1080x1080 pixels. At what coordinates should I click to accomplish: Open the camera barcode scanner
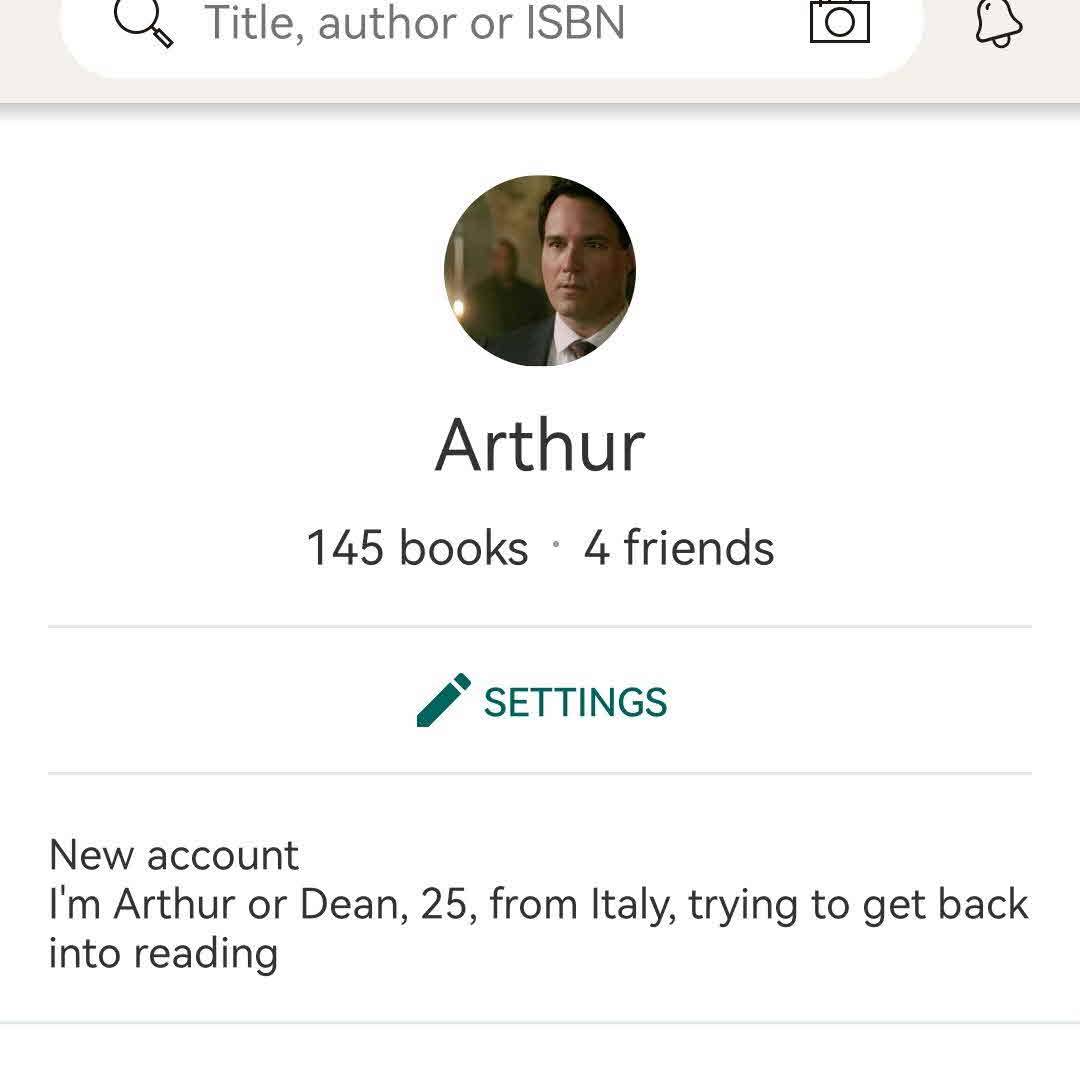pyautogui.click(x=839, y=22)
